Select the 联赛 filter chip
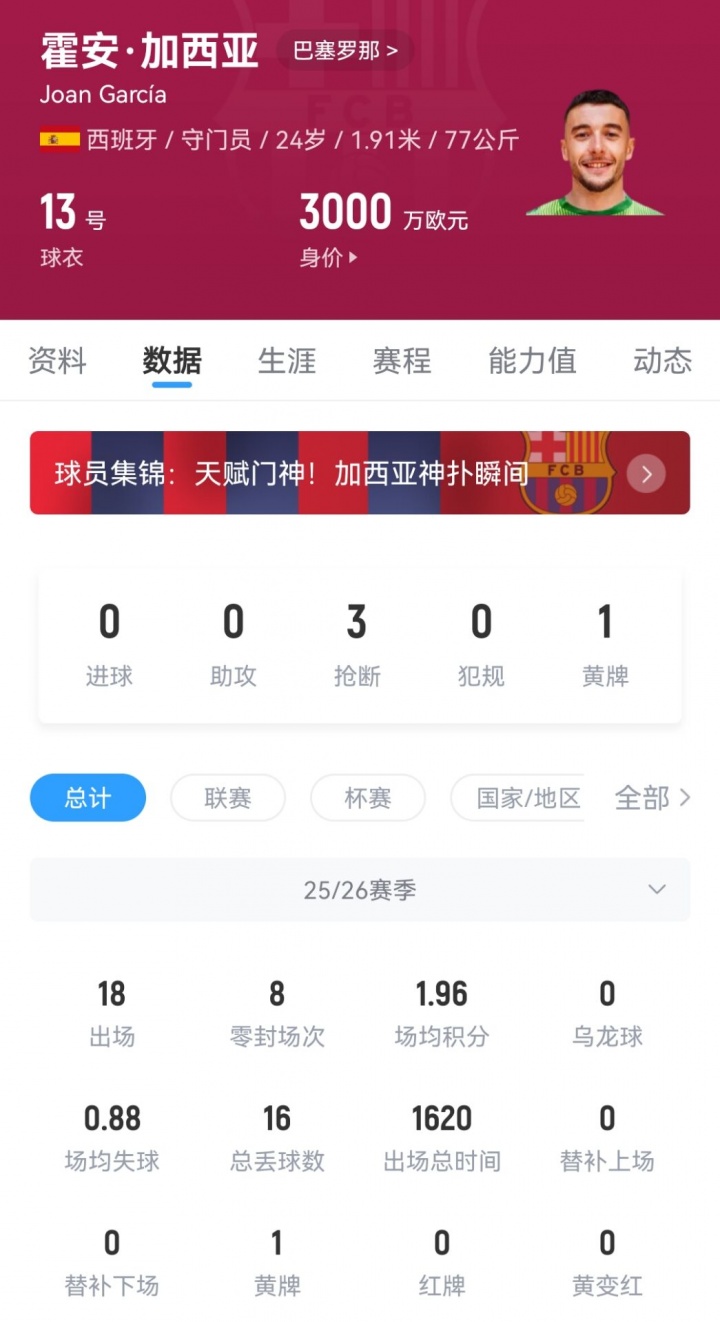This screenshot has height=1322, width=720. click(x=228, y=798)
